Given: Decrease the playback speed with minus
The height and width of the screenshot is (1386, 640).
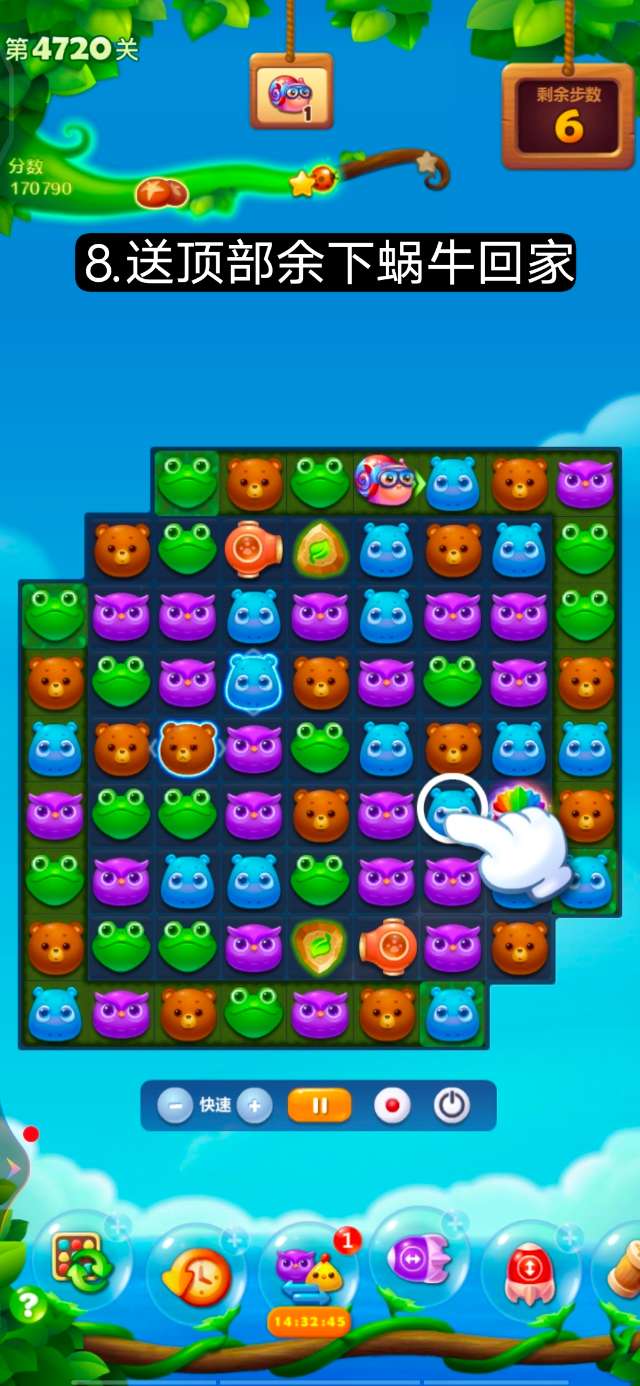Looking at the screenshot, I should click(x=175, y=1106).
